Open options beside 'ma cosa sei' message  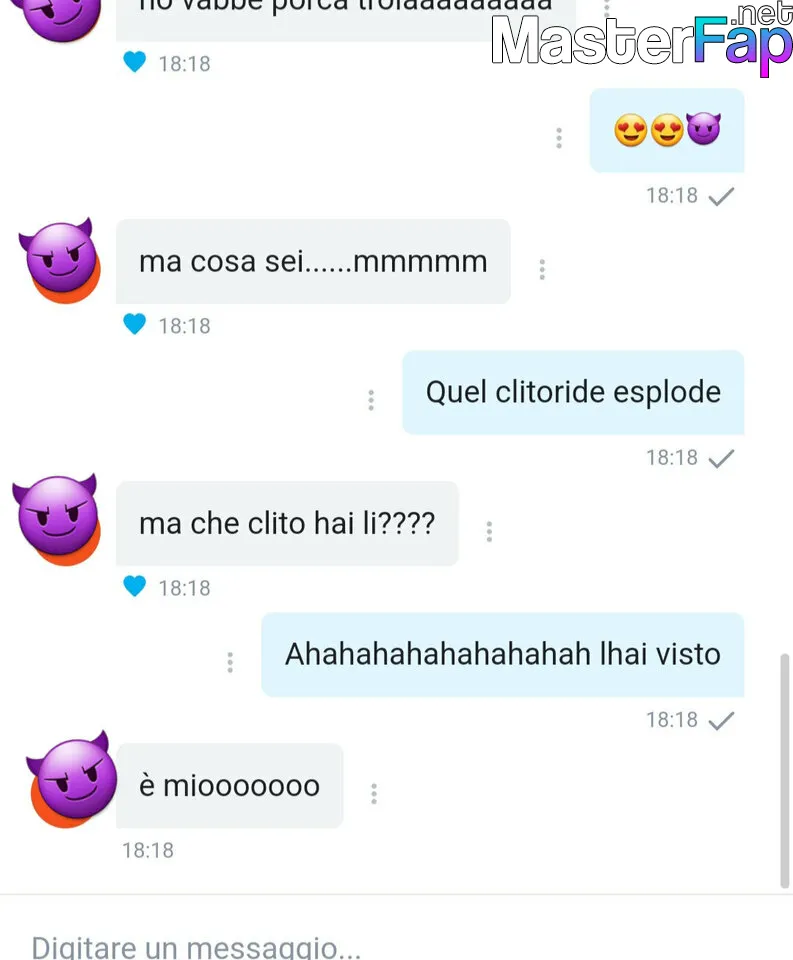point(542,269)
